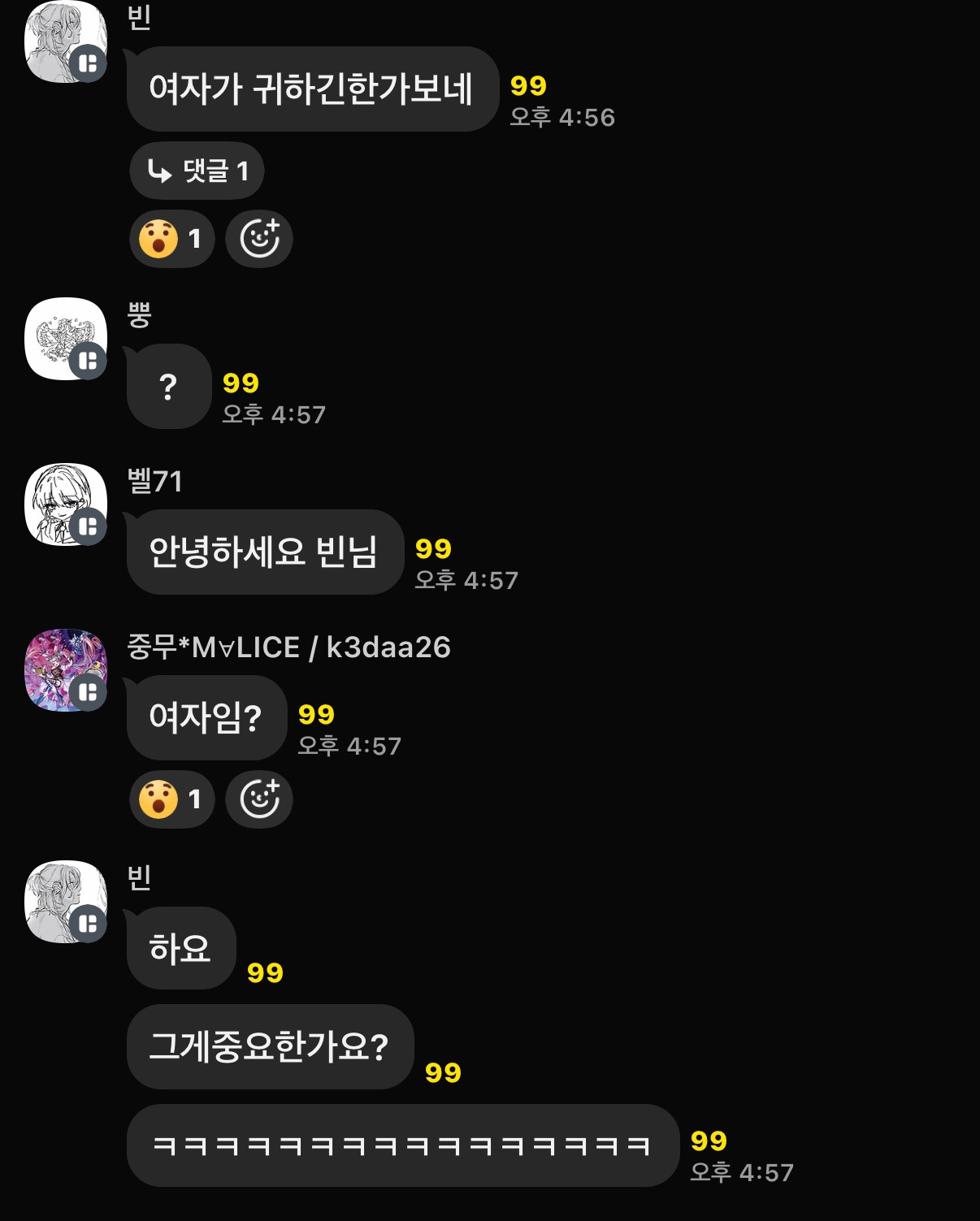Add a reaction to 여자가 귀하긴한가보네 message
980x1221 pixels.
[259, 239]
